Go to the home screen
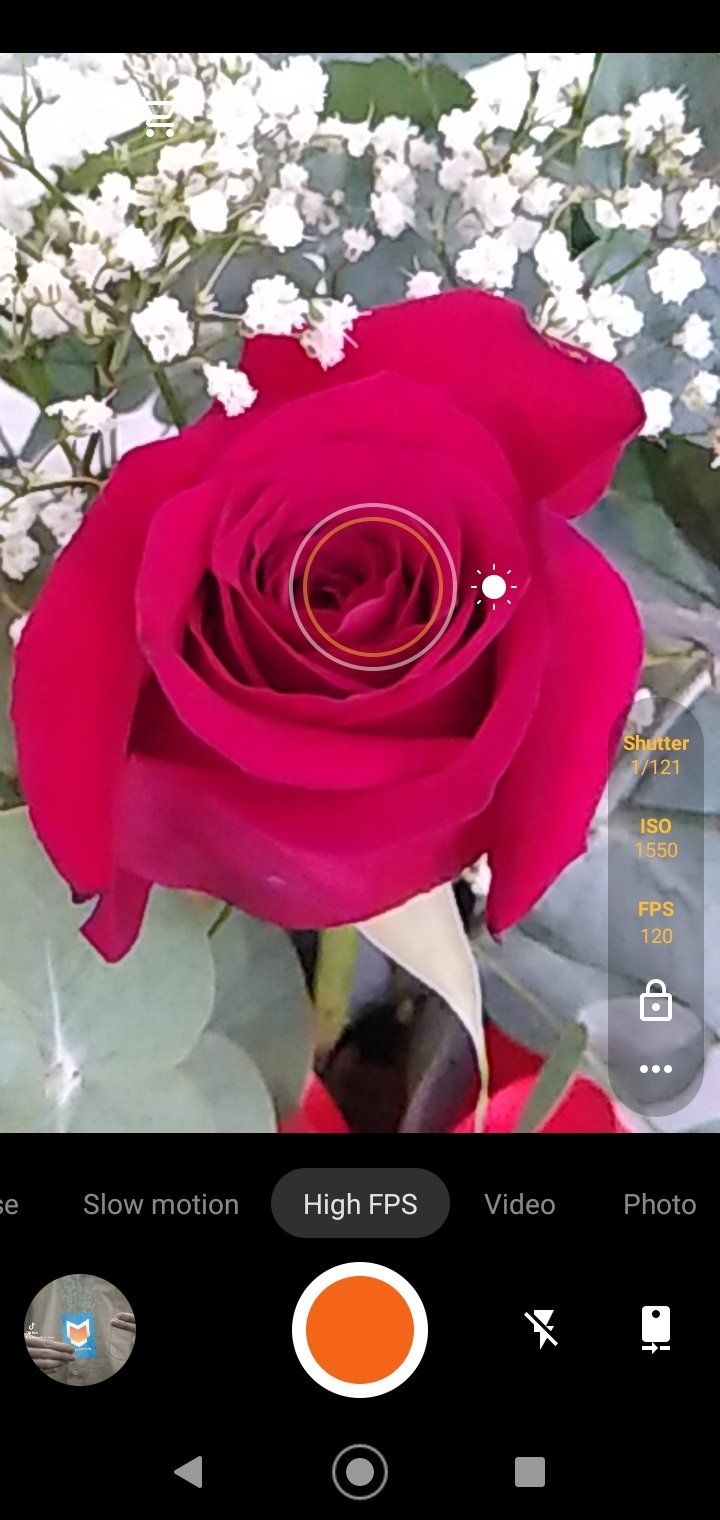This screenshot has width=720, height=1520. coord(360,1472)
